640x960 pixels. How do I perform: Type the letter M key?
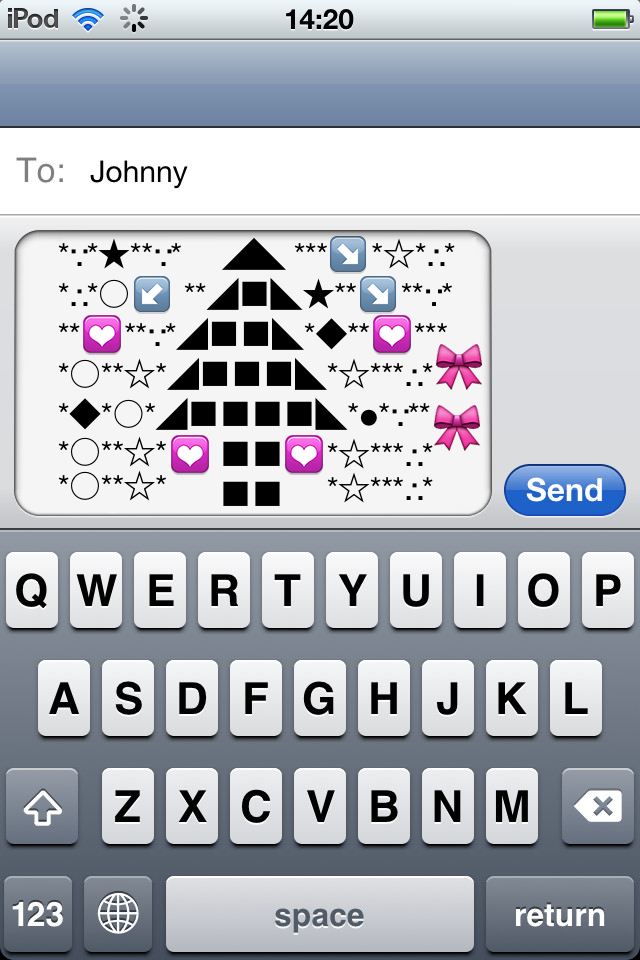pos(511,806)
